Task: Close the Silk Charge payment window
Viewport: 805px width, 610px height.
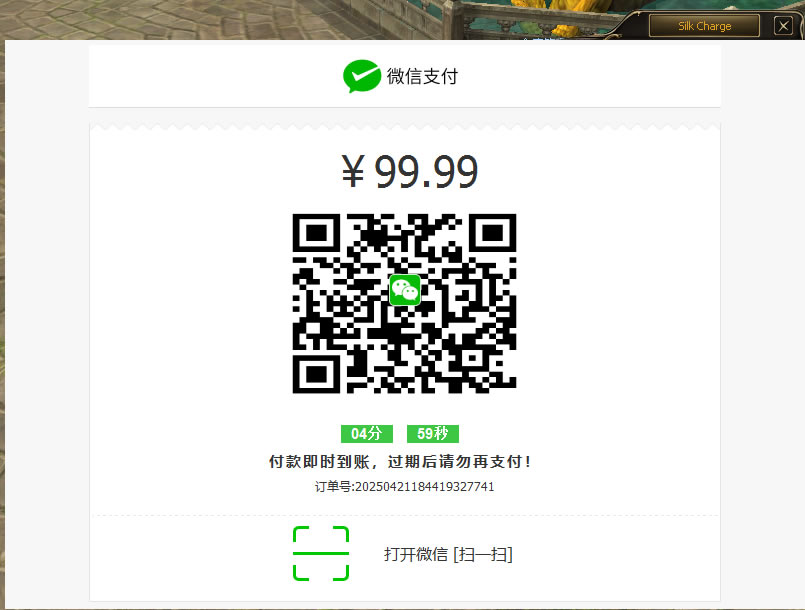Action: [x=783, y=26]
